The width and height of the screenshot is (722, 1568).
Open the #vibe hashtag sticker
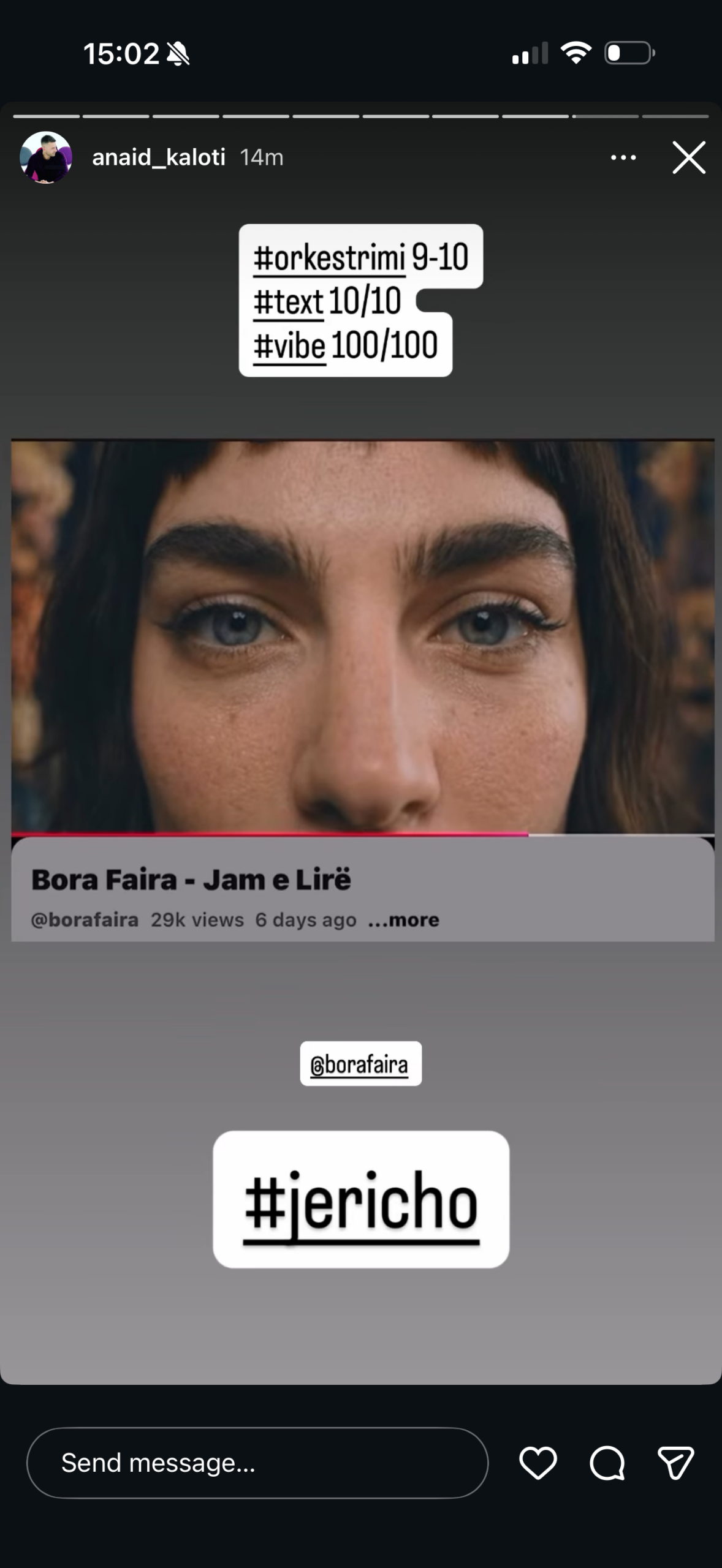pyautogui.click(x=289, y=346)
